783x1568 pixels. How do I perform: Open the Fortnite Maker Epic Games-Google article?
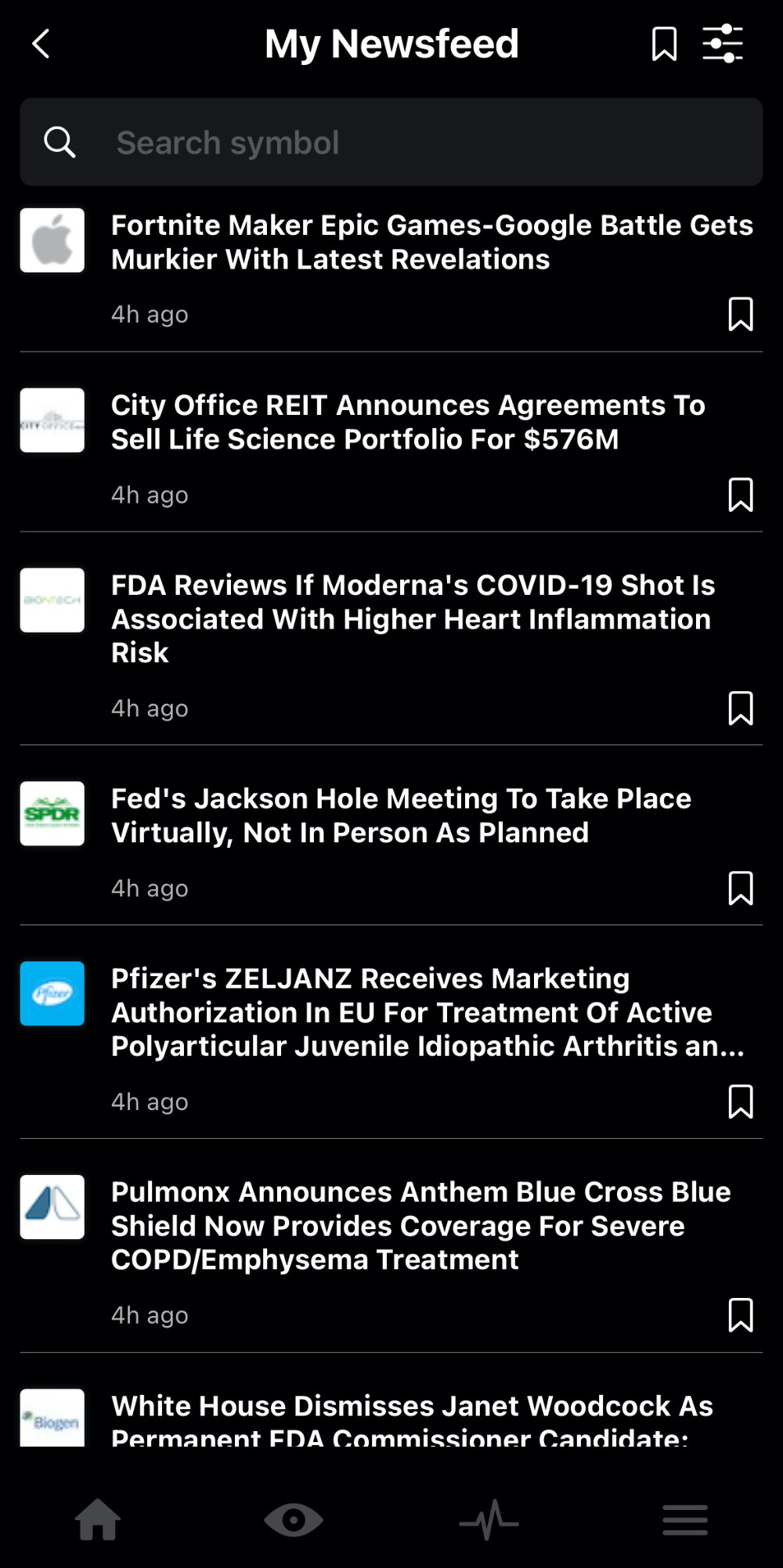pyautogui.click(x=431, y=242)
